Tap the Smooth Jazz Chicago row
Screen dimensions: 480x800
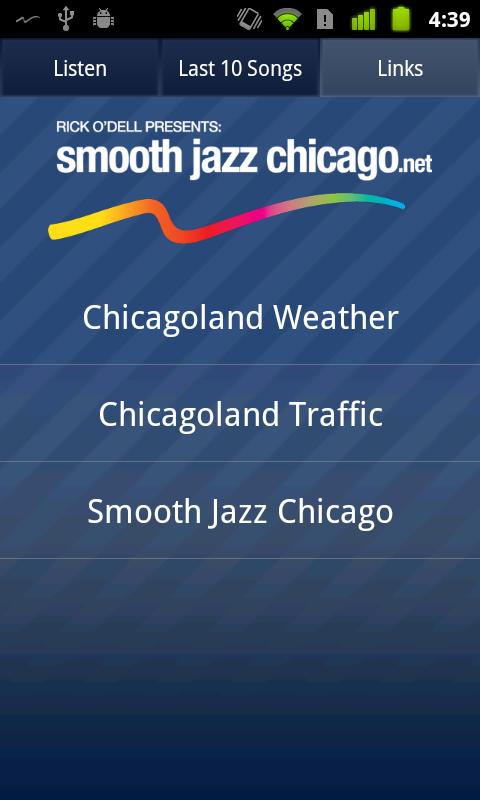click(240, 510)
